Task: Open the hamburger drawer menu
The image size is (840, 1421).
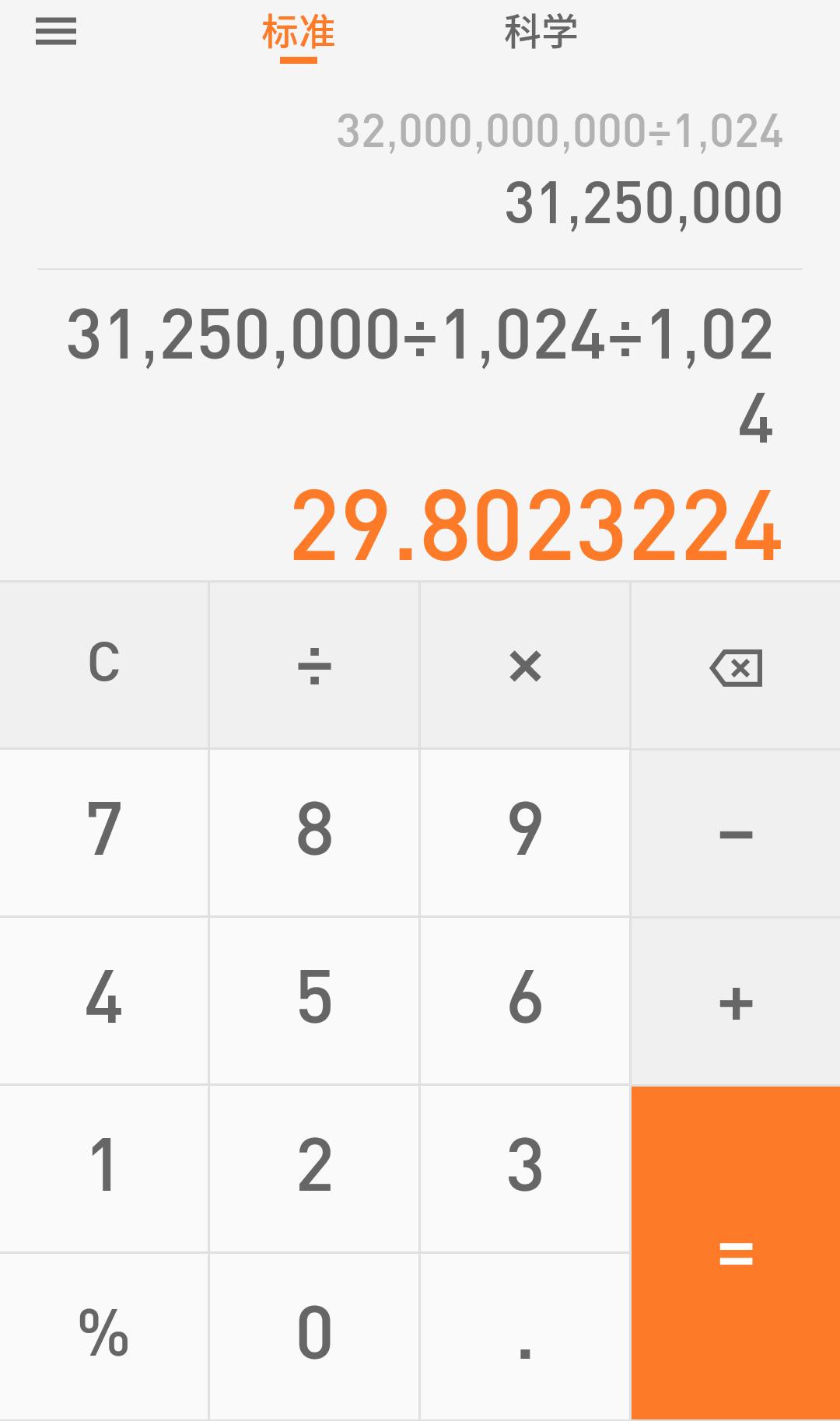Action: (56, 33)
